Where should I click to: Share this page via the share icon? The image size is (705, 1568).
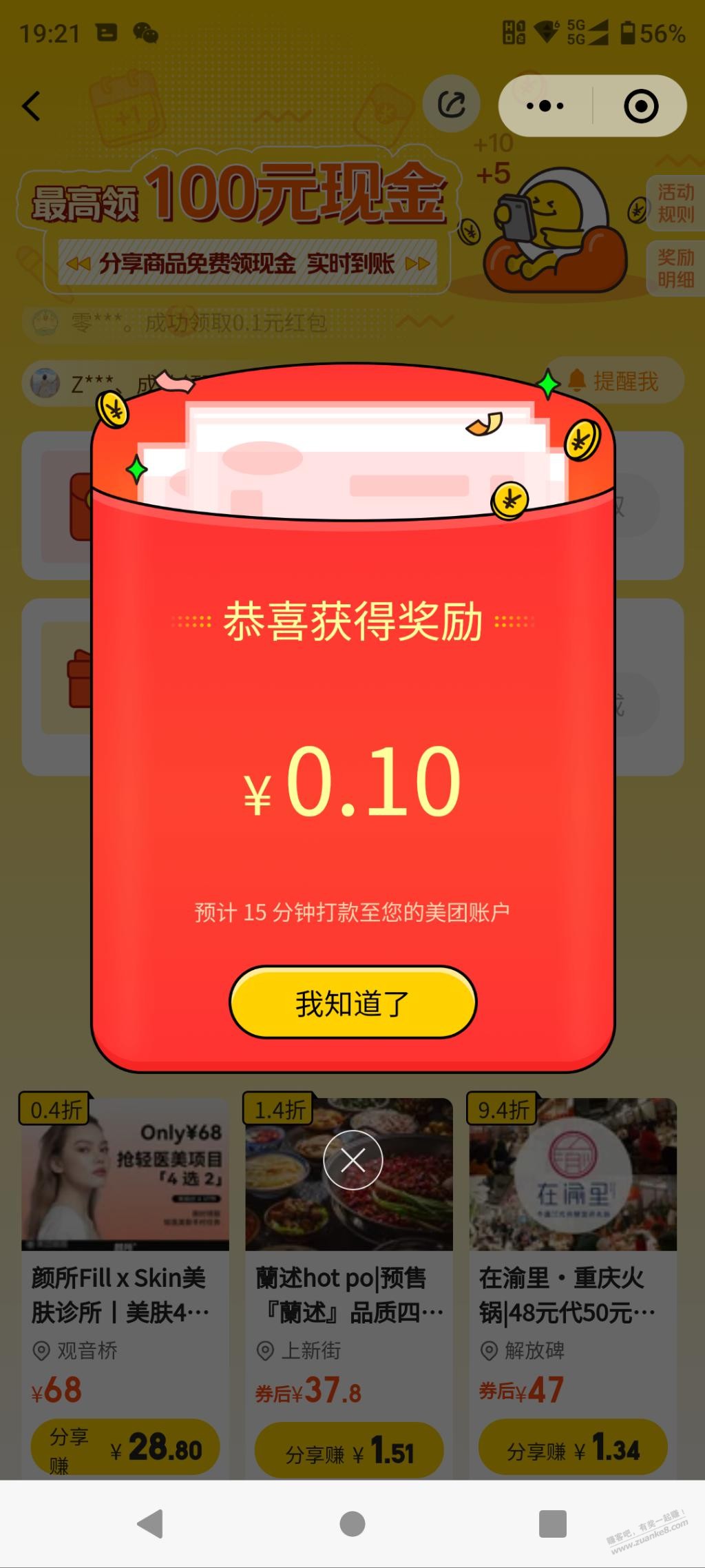click(452, 105)
